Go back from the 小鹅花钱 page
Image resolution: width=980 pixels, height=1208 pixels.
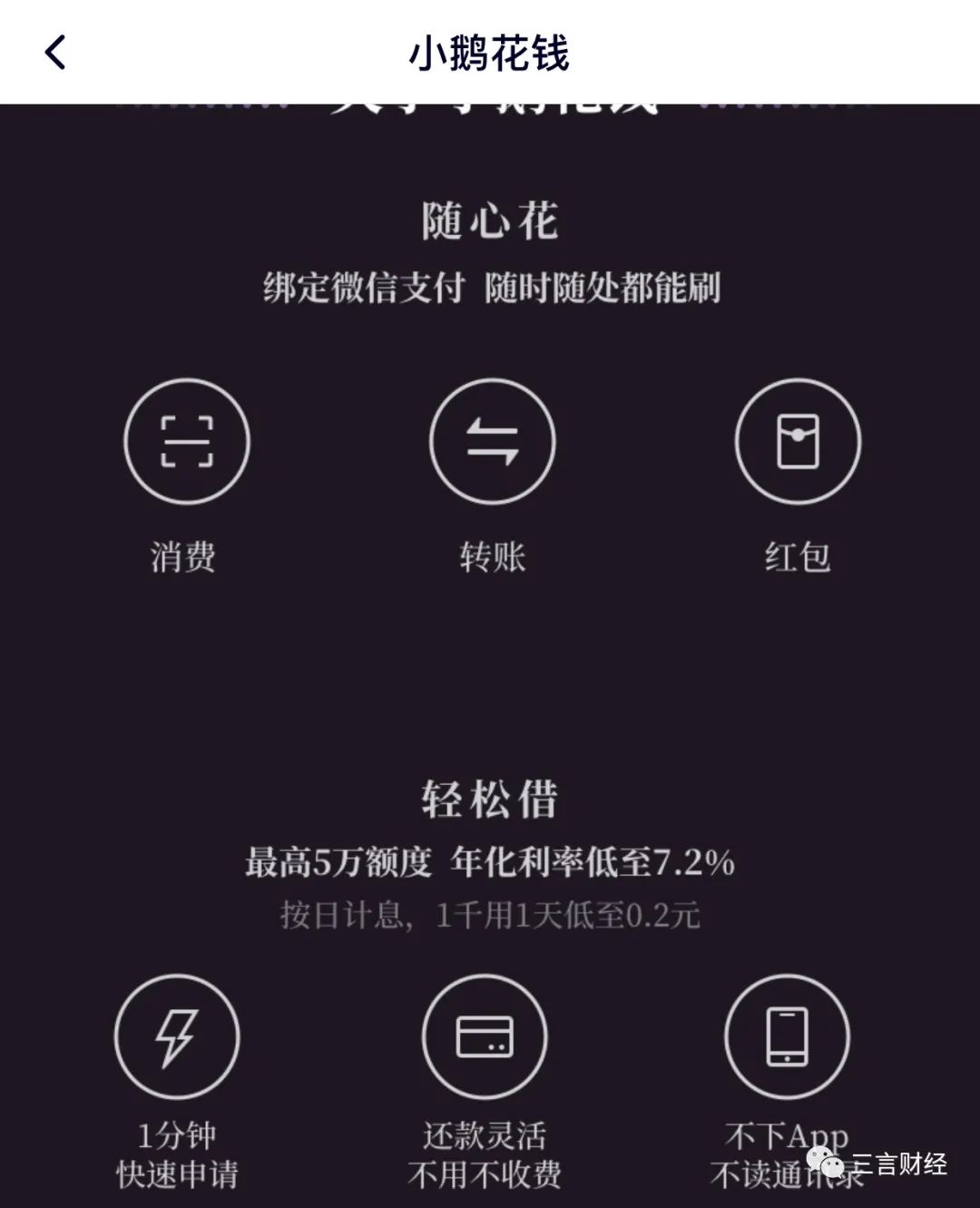(55, 53)
